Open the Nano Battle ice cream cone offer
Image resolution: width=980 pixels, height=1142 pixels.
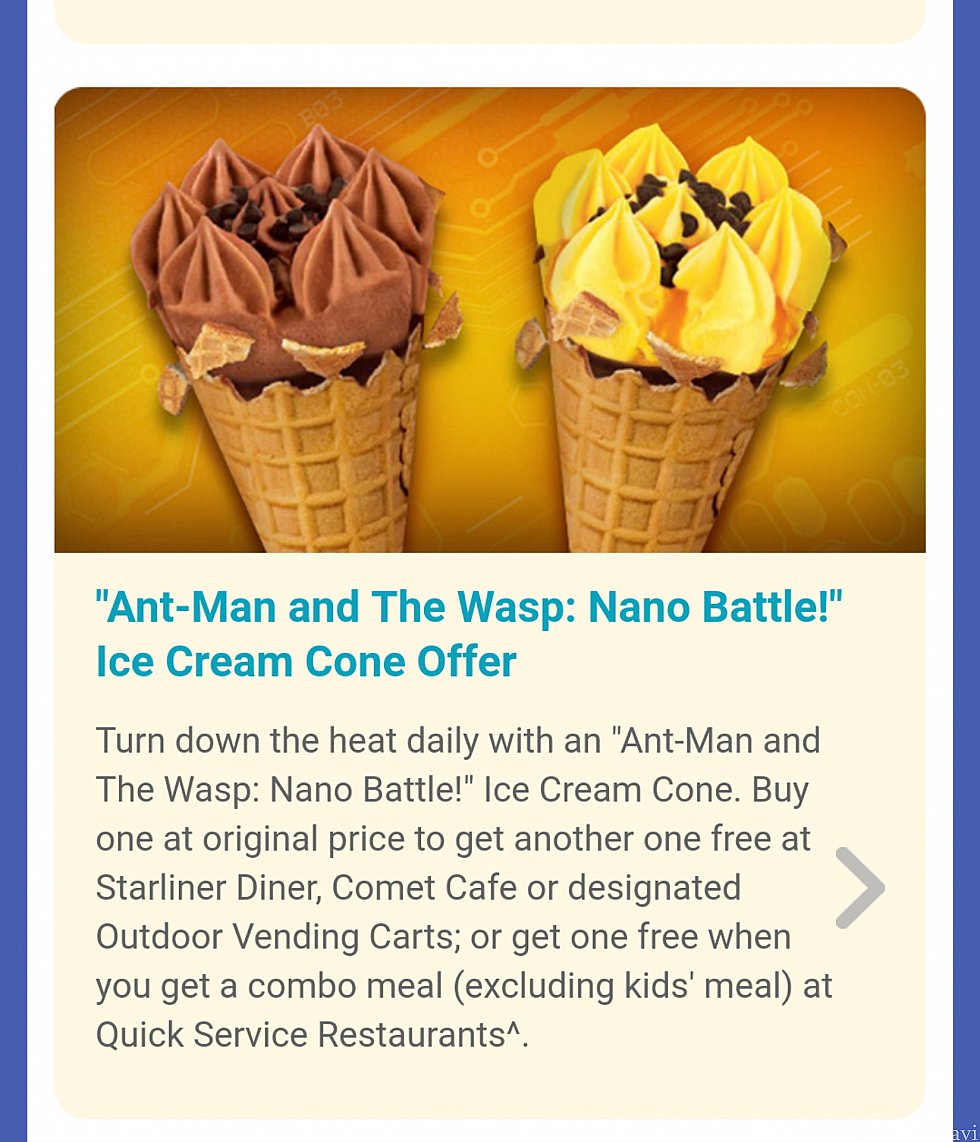pos(469,635)
